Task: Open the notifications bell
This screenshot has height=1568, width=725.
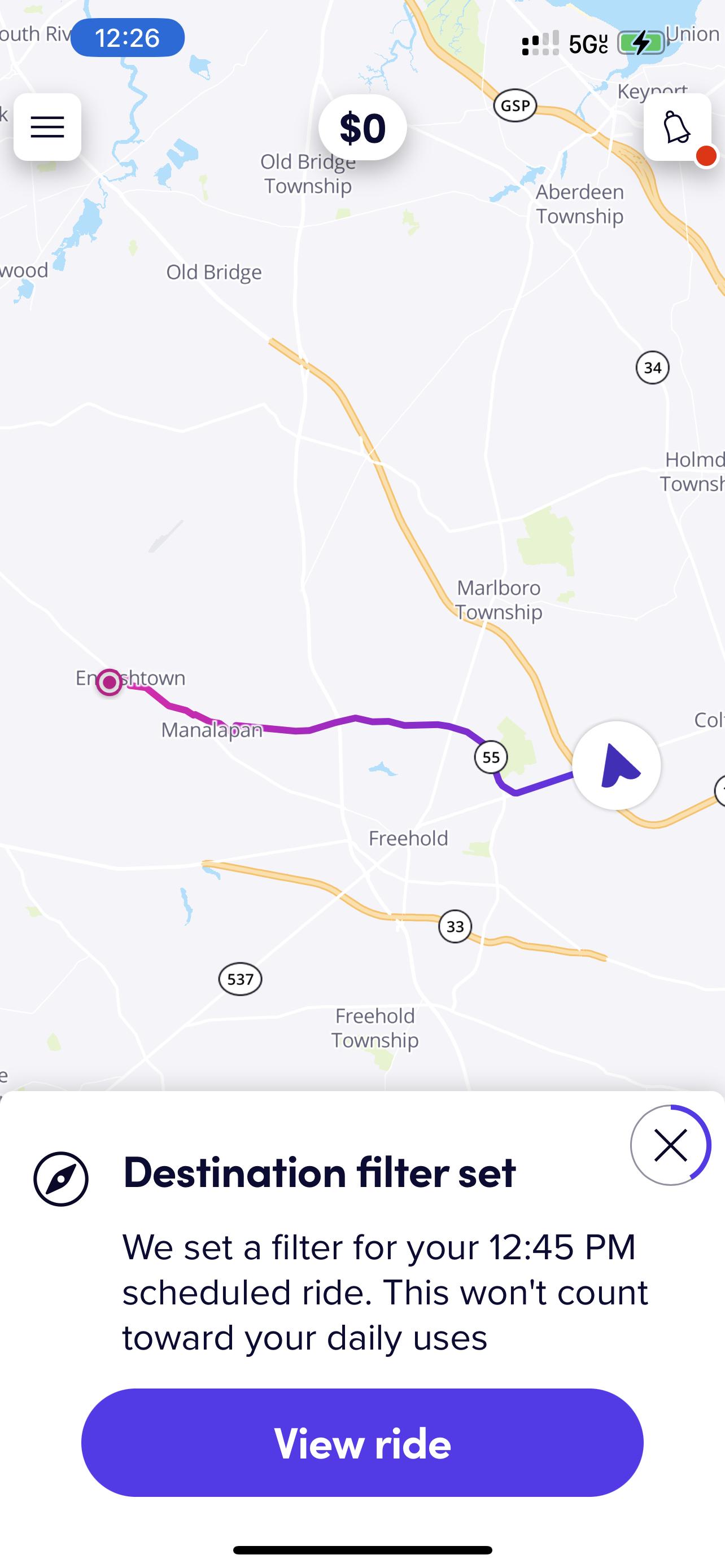Action: pyautogui.click(x=677, y=127)
